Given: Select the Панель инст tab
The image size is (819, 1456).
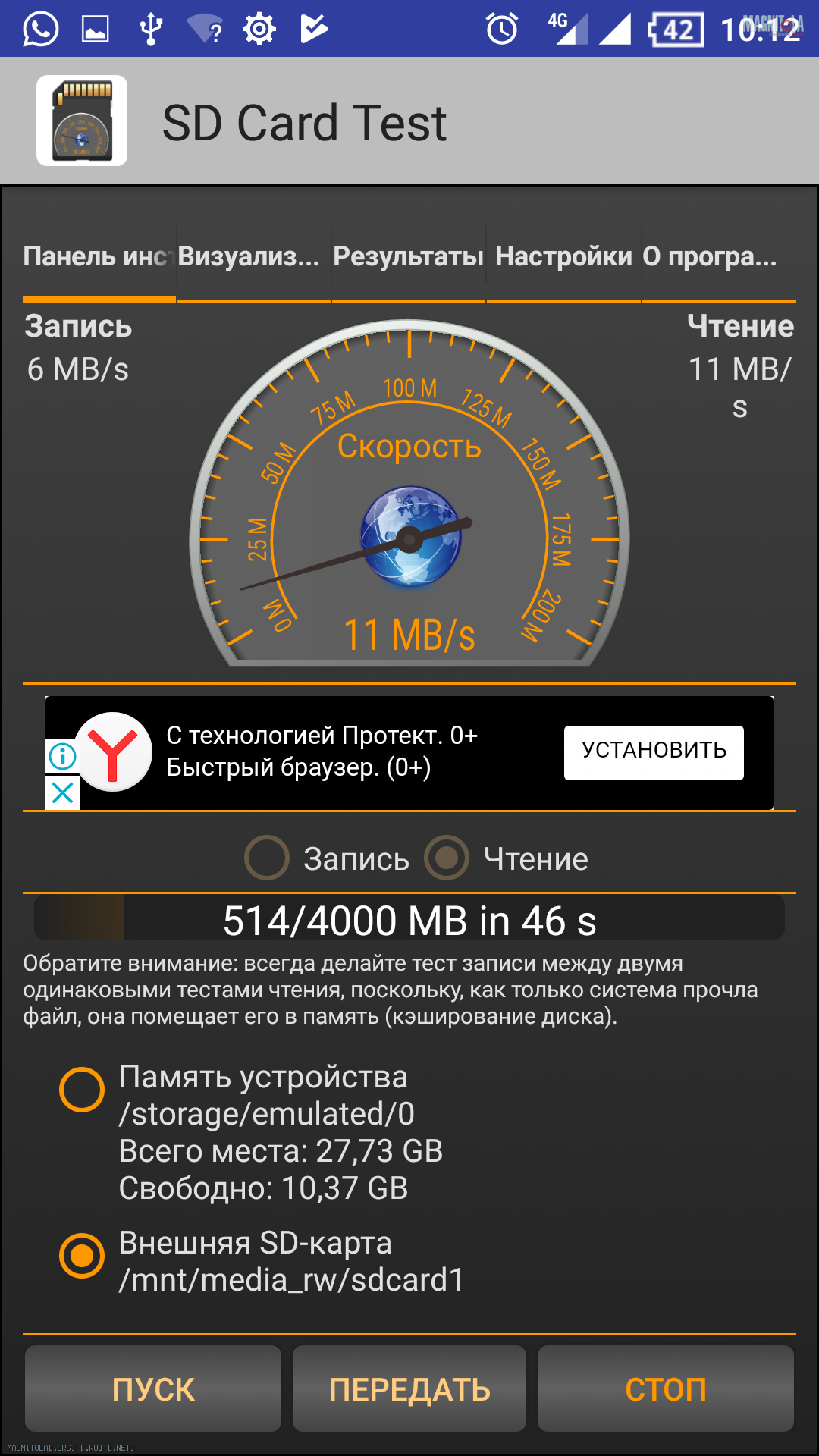Looking at the screenshot, I should pyautogui.click(x=99, y=257).
